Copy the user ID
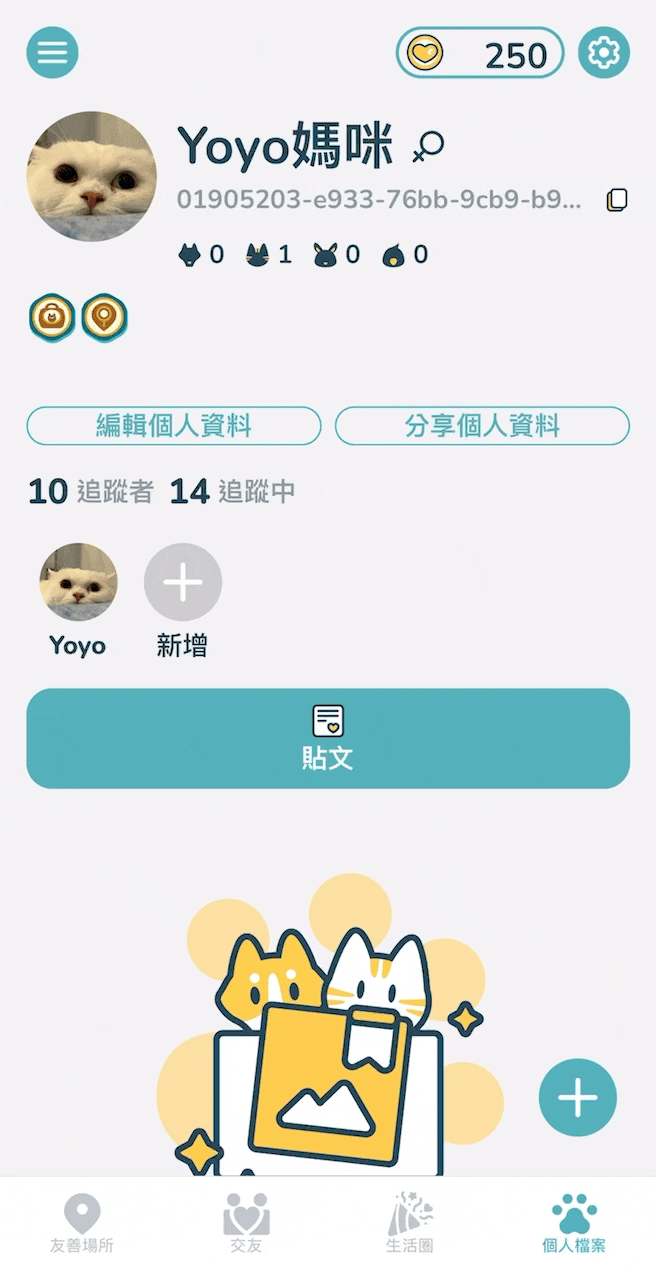The height and width of the screenshot is (1280, 656). [617, 200]
